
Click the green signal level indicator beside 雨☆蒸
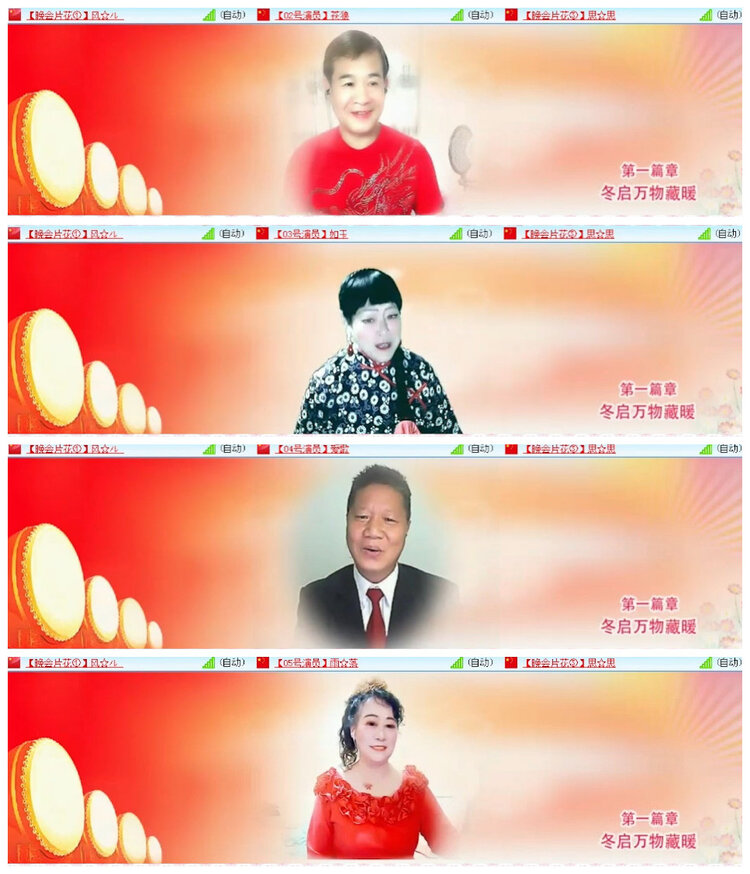457,664
